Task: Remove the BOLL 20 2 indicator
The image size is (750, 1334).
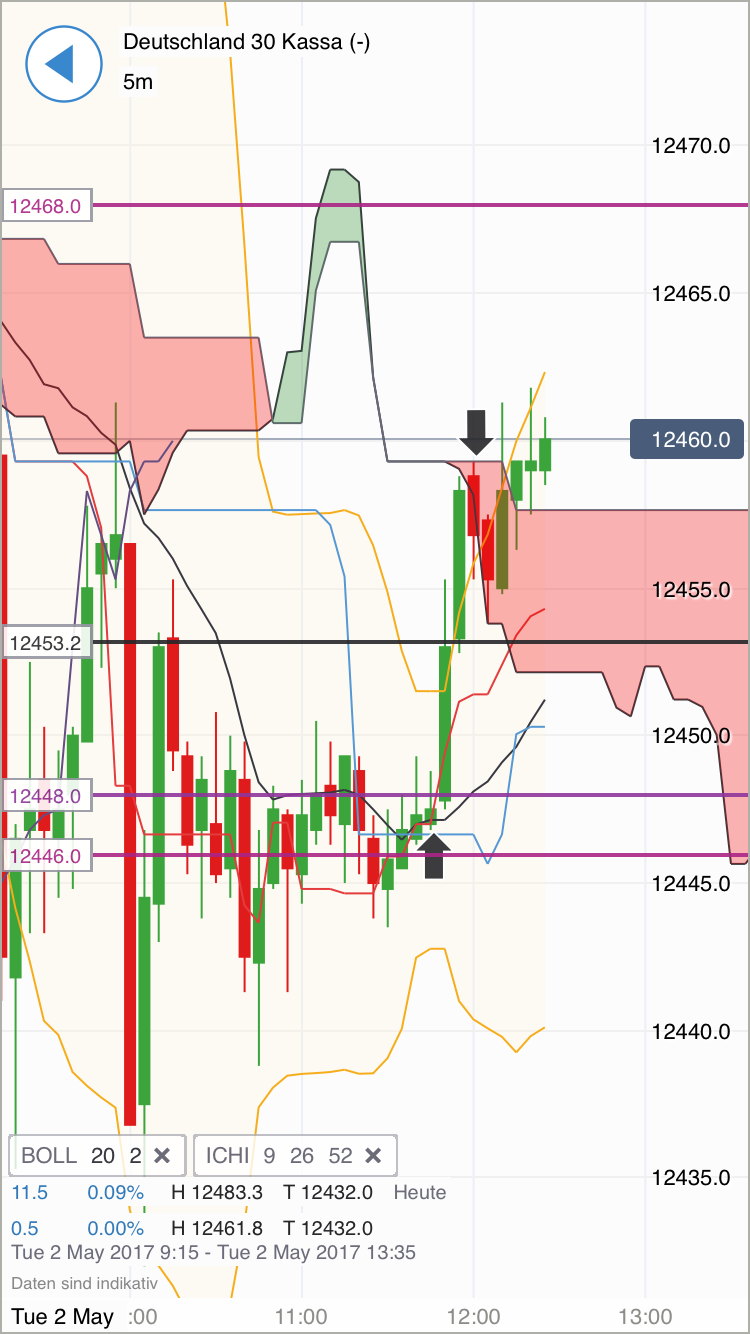Action: point(163,1155)
